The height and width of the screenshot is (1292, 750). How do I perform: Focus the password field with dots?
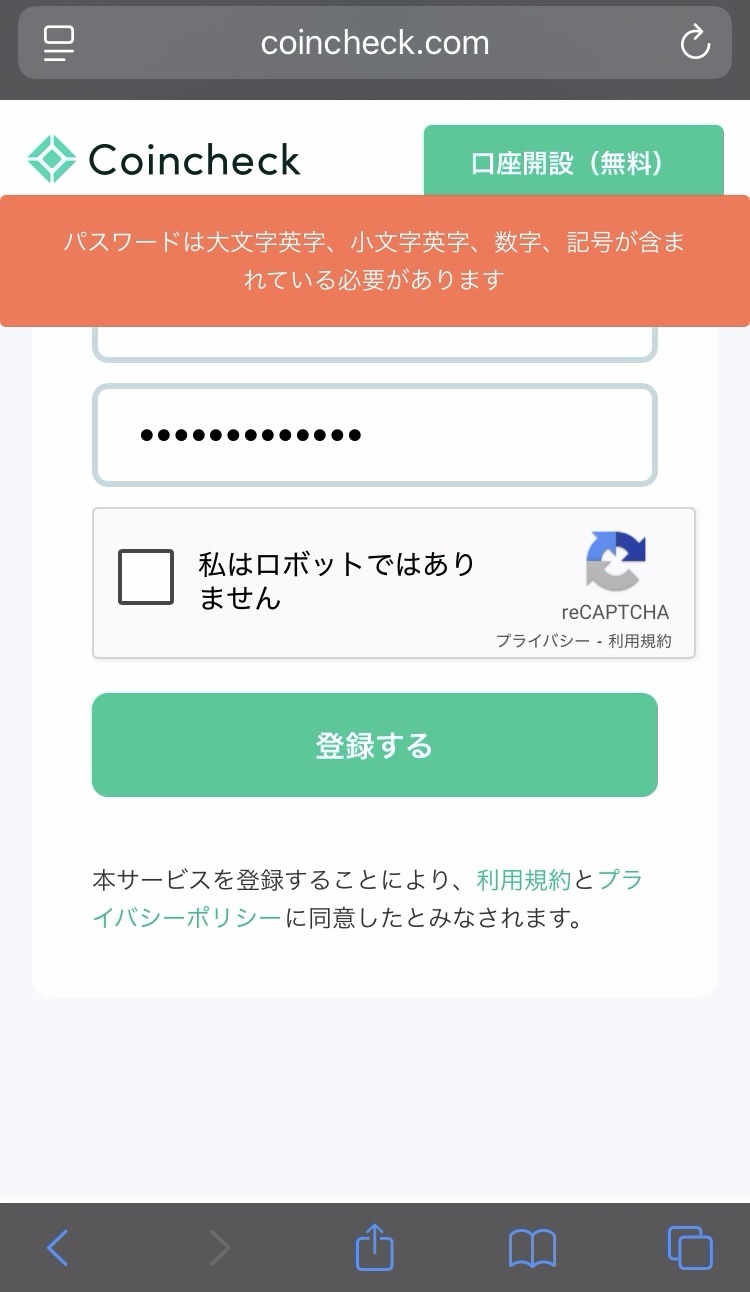pos(375,435)
